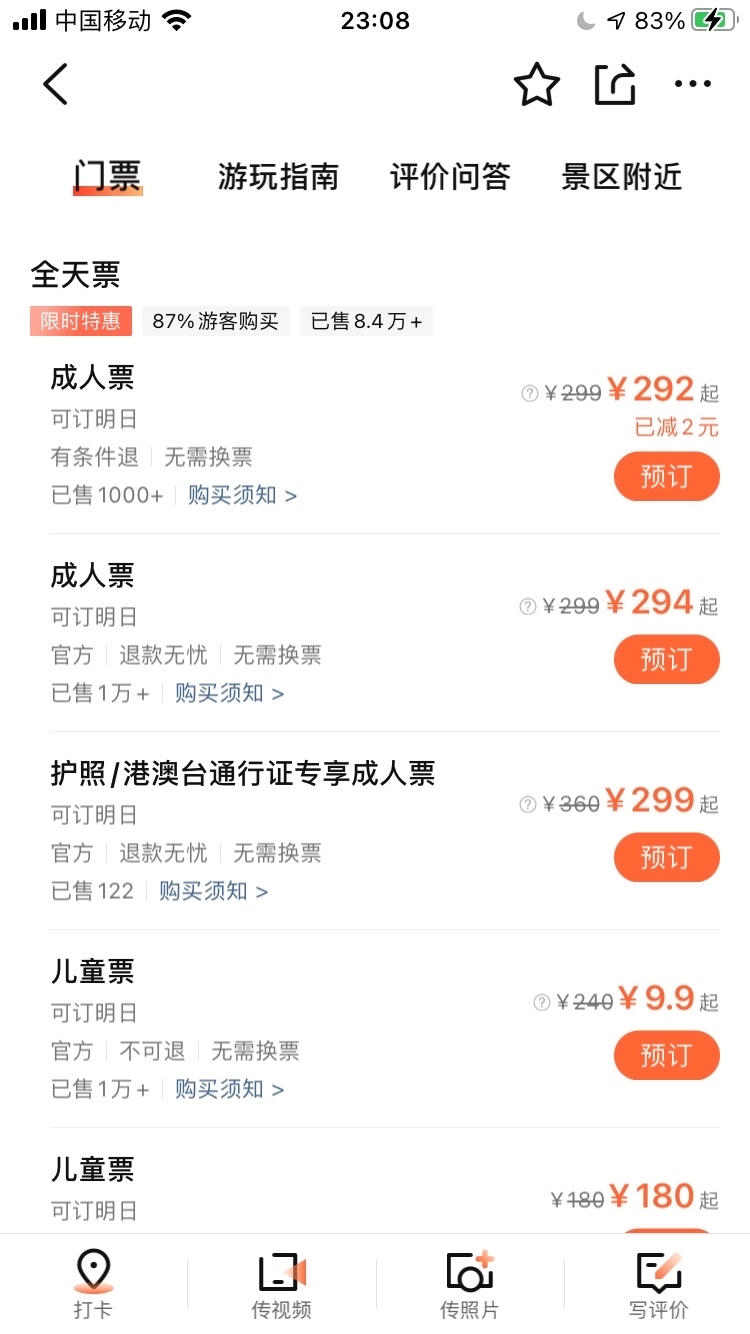This screenshot has height=1334, width=750.
Task: Open the 景区附近 tab
Action: click(622, 177)
